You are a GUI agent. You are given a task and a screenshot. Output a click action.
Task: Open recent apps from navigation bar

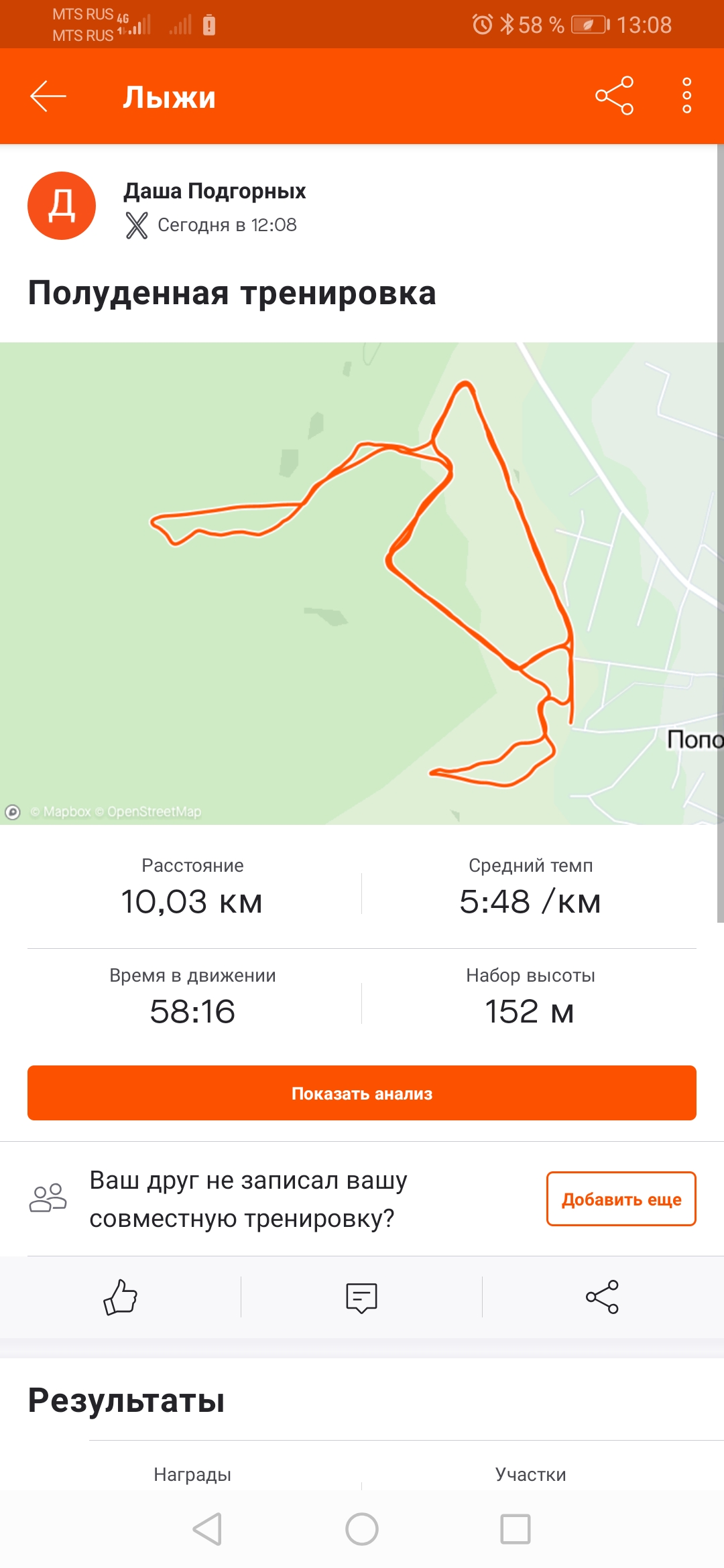click(x=516, y=1529)
